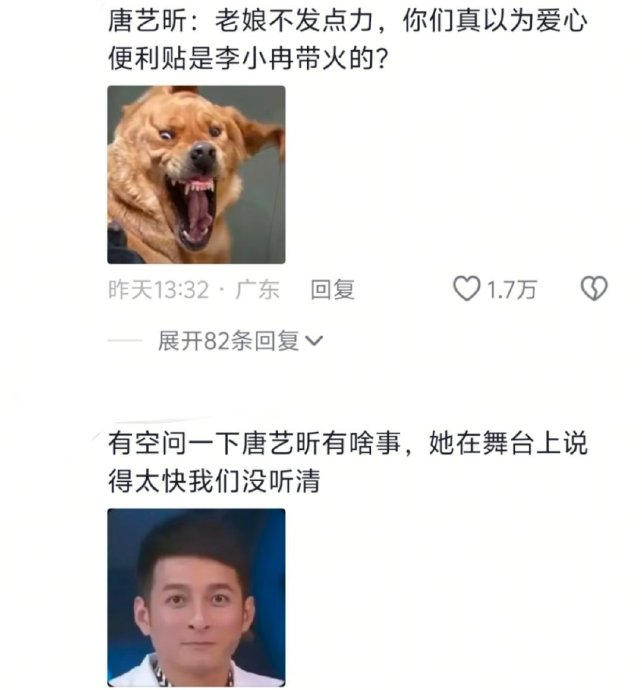Reply to the comment posted 昨天13:32

(x=332, y=290)
